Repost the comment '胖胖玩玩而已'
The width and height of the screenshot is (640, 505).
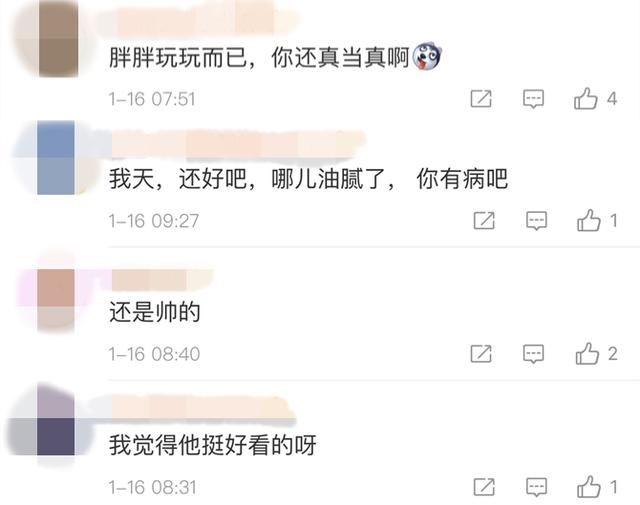click(481, 98)
